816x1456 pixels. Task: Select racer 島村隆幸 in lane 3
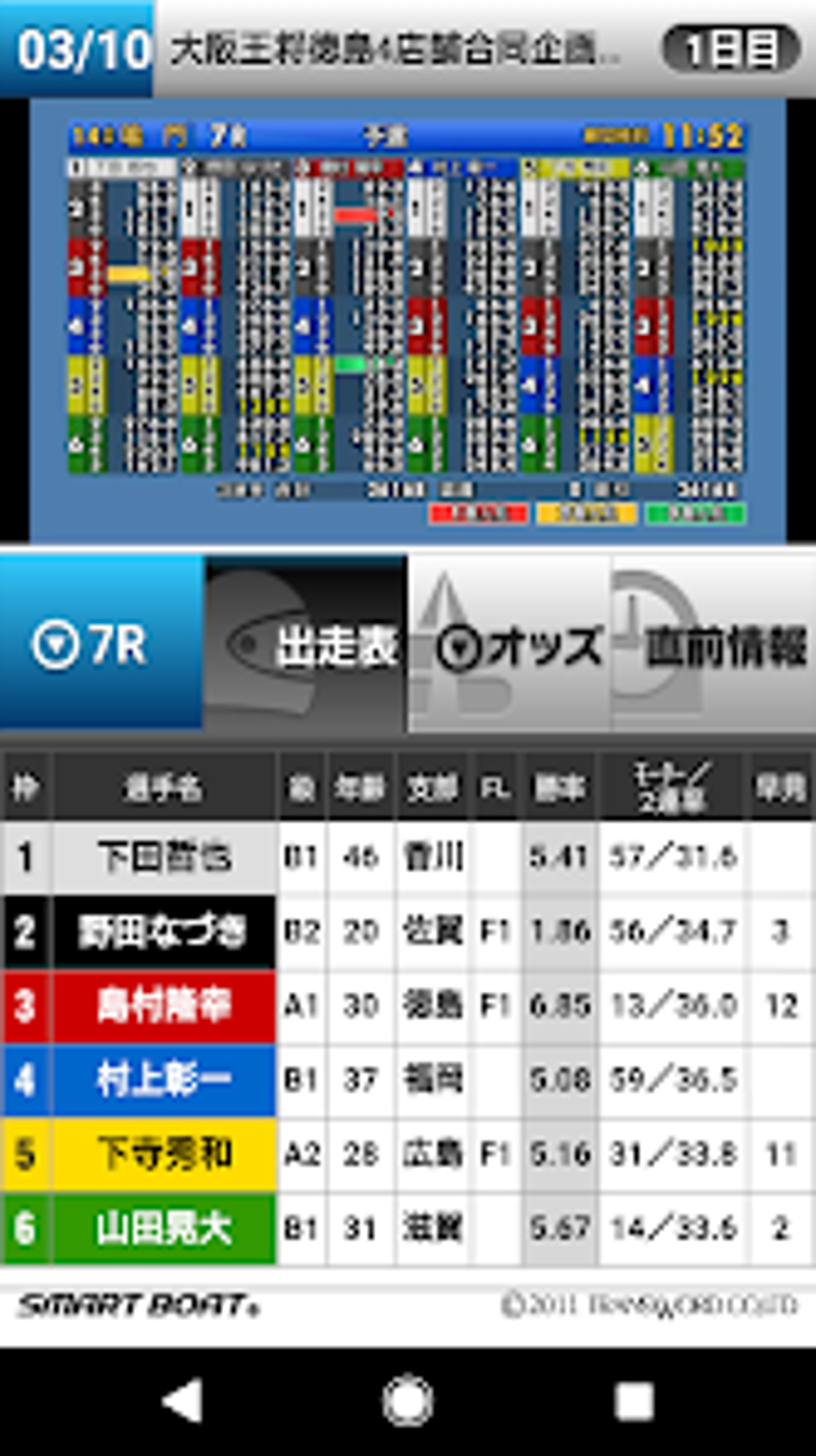coord(164,1006)
